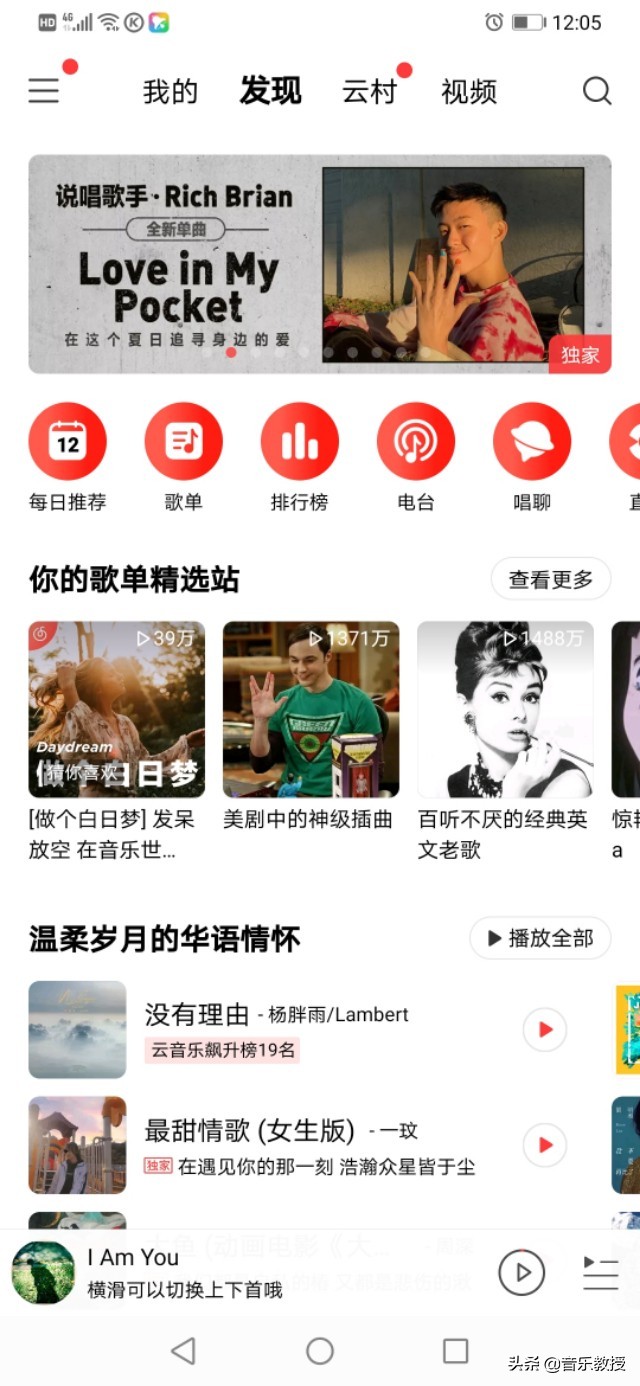
Task: Open the 唱聊 shortcut
Action: pyautogui.click(x=531, y=442)
